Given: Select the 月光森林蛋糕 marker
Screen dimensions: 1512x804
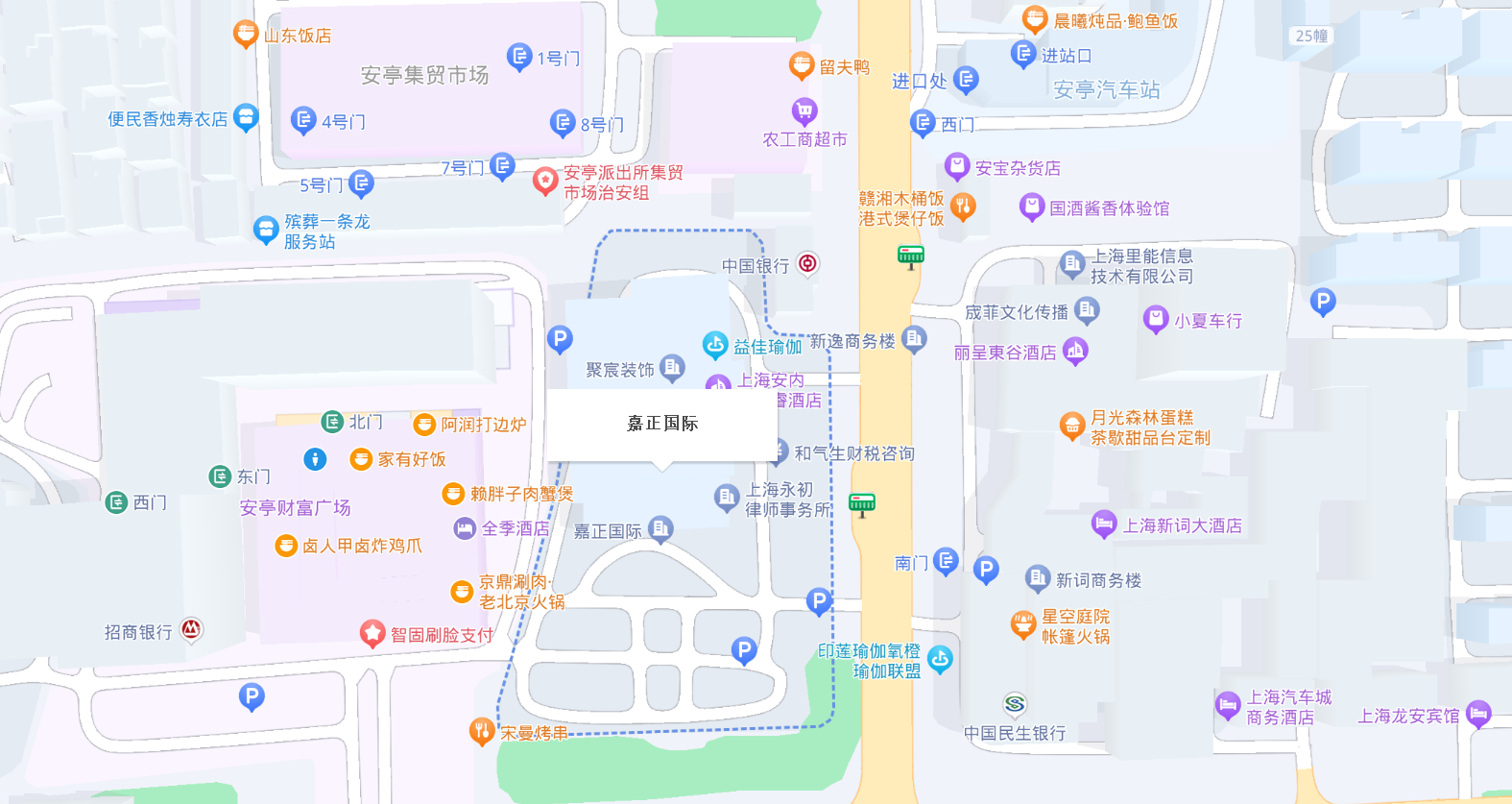Looking at the screenshot, I should (1072, 425).
